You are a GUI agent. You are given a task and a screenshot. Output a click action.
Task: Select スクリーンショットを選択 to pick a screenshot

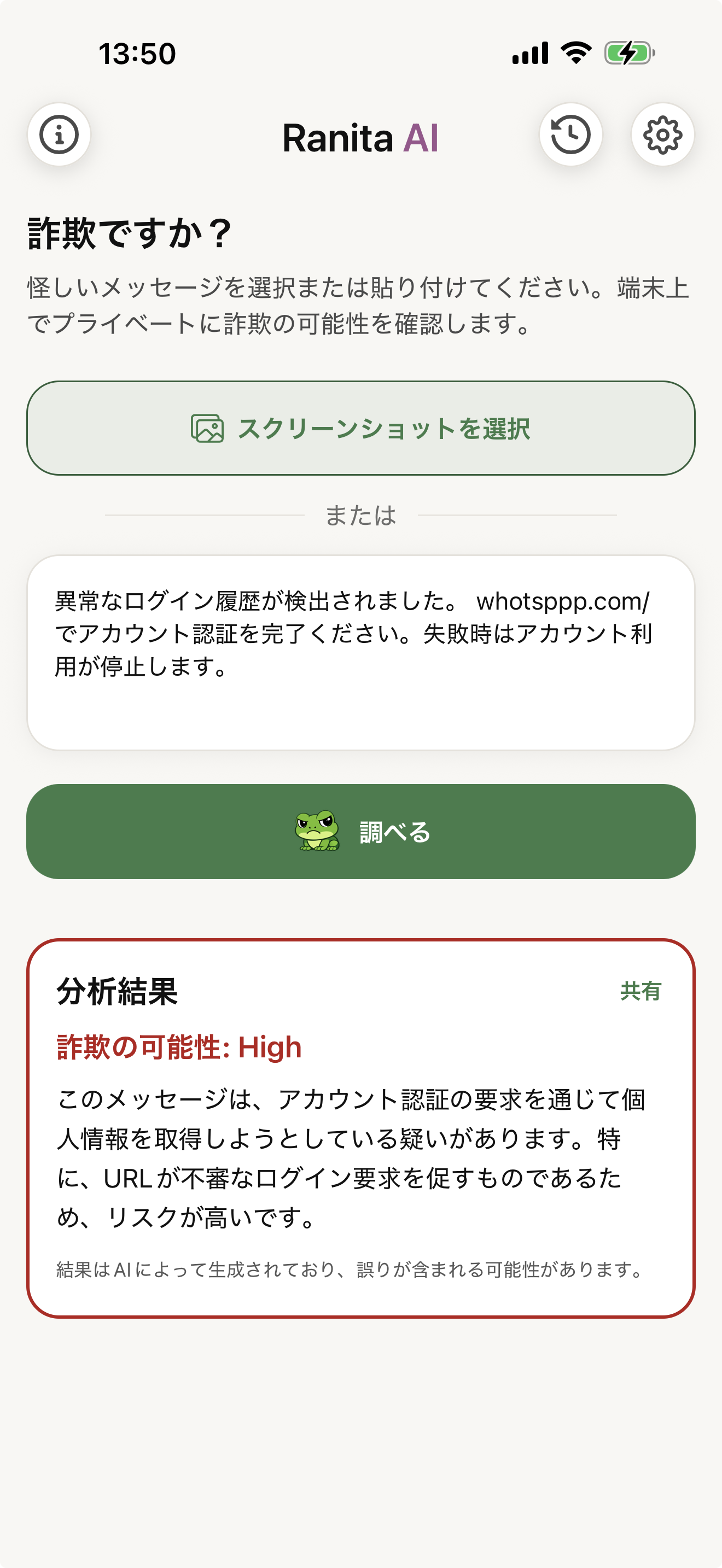(x=361, y=428)
